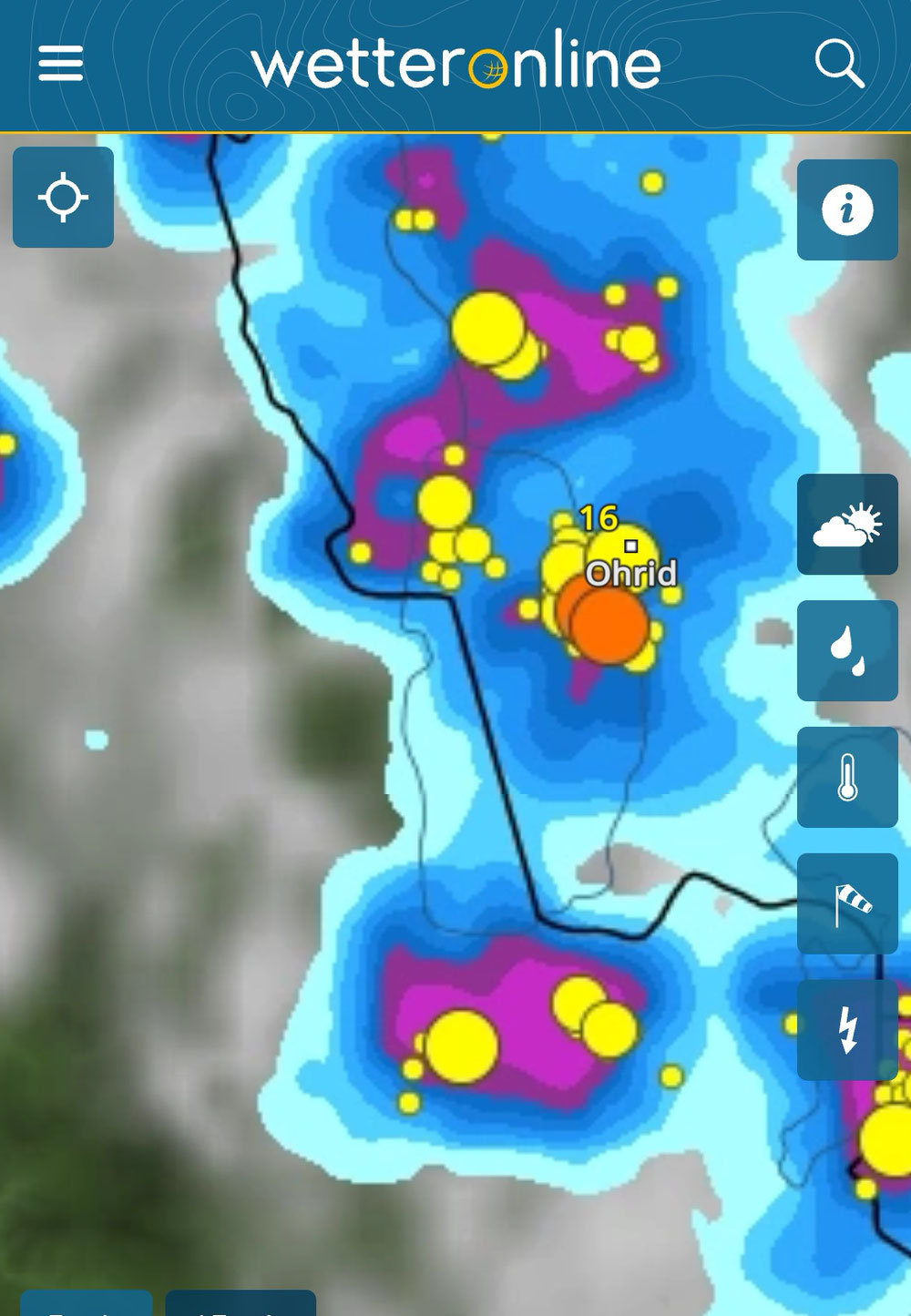This screenshot has height=1316, width=911.
Task: Center the map on my location
Action: [63, 197]
